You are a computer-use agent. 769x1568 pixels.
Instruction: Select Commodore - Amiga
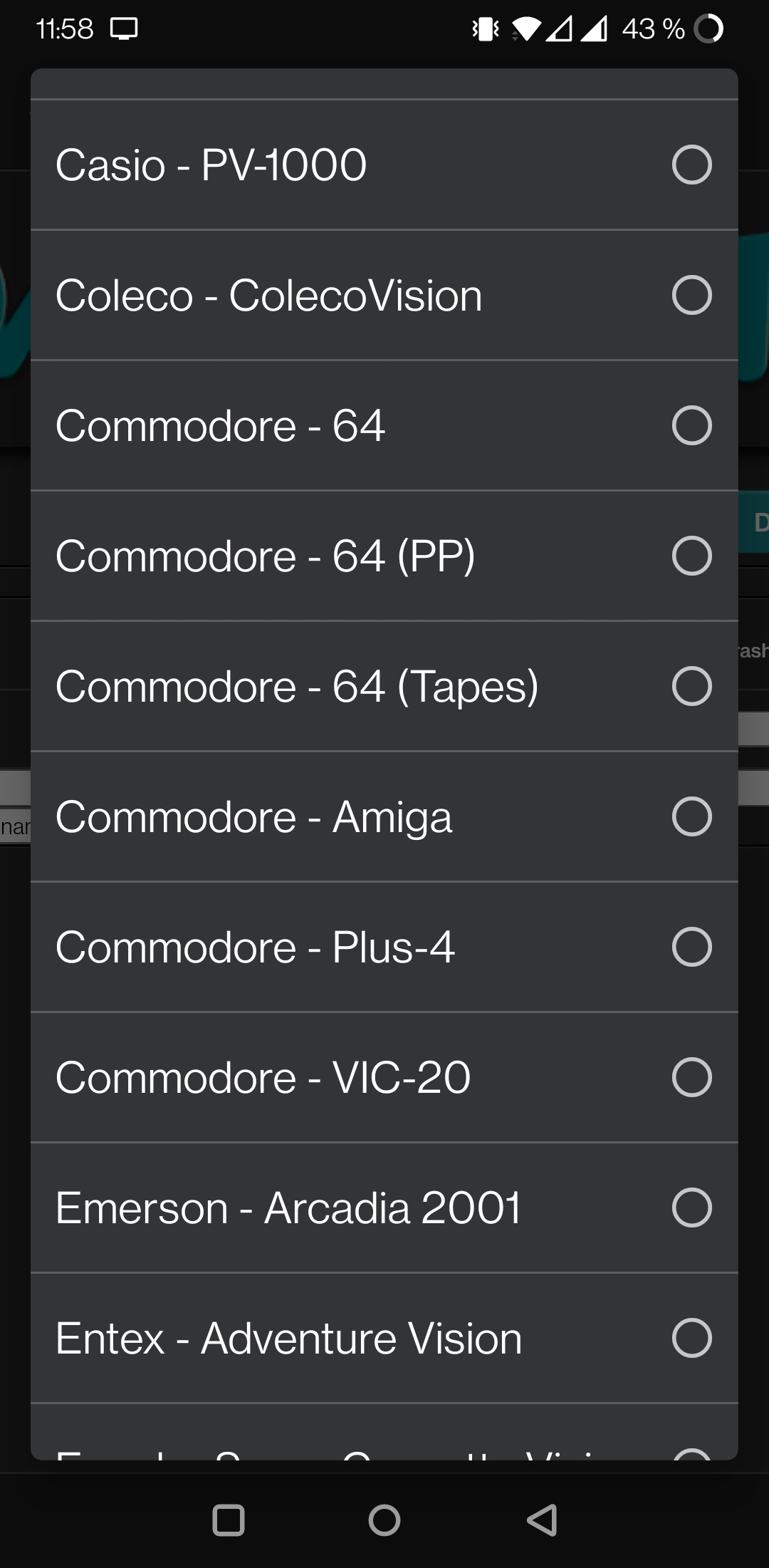coord(384,816)
